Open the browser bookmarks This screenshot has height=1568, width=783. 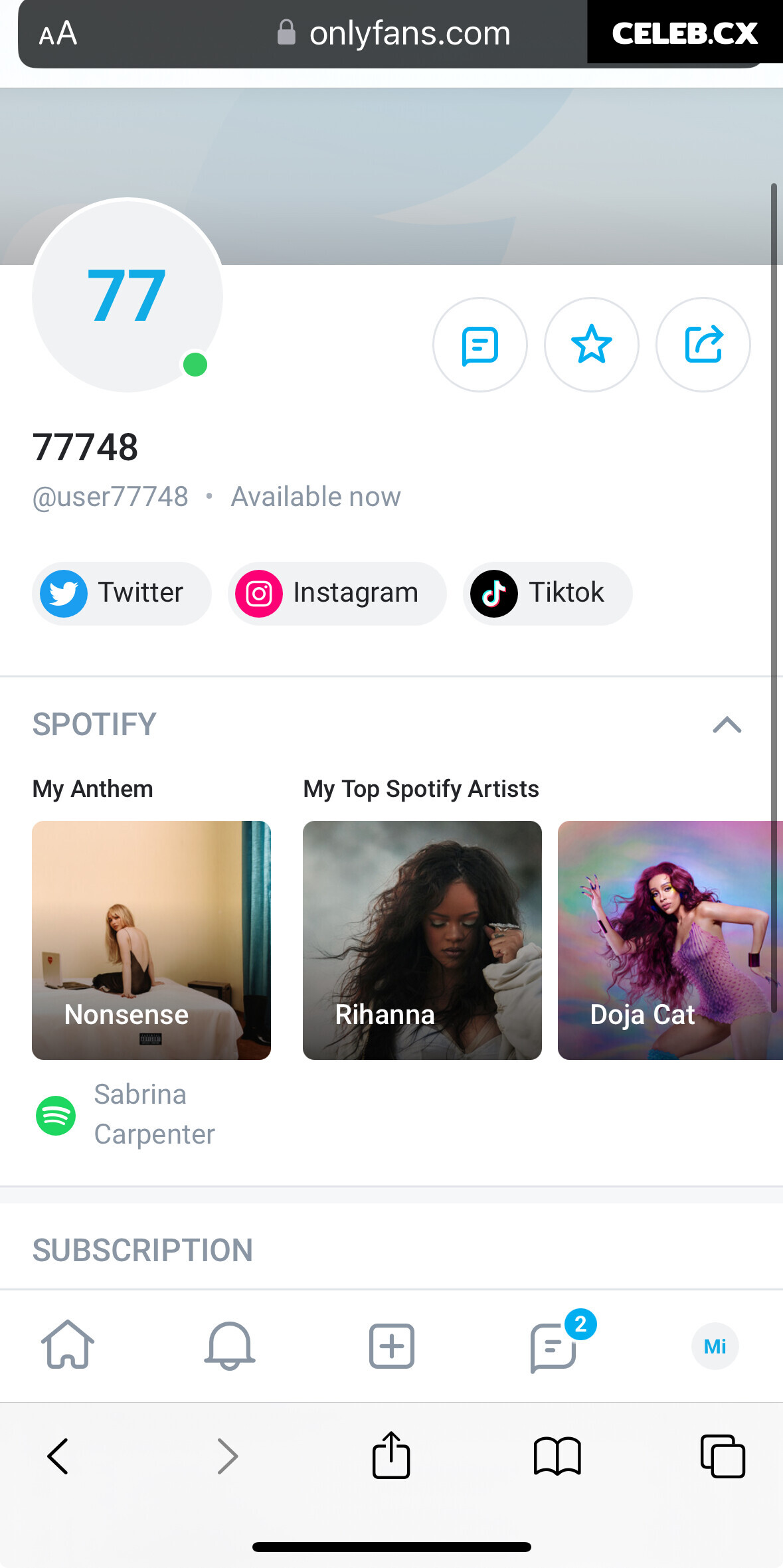[557, 1456]
